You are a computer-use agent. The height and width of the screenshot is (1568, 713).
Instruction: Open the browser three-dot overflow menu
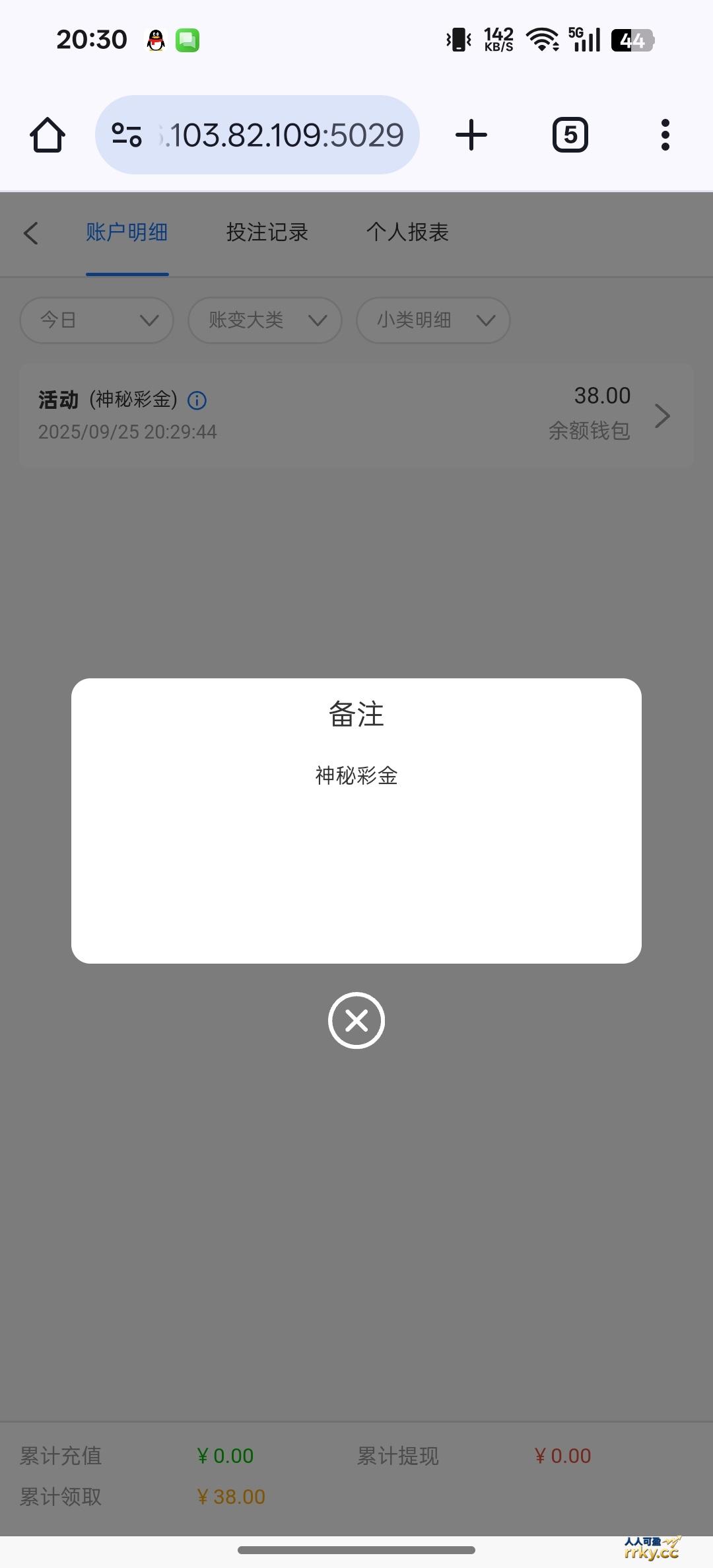click(x=665, y=134)
